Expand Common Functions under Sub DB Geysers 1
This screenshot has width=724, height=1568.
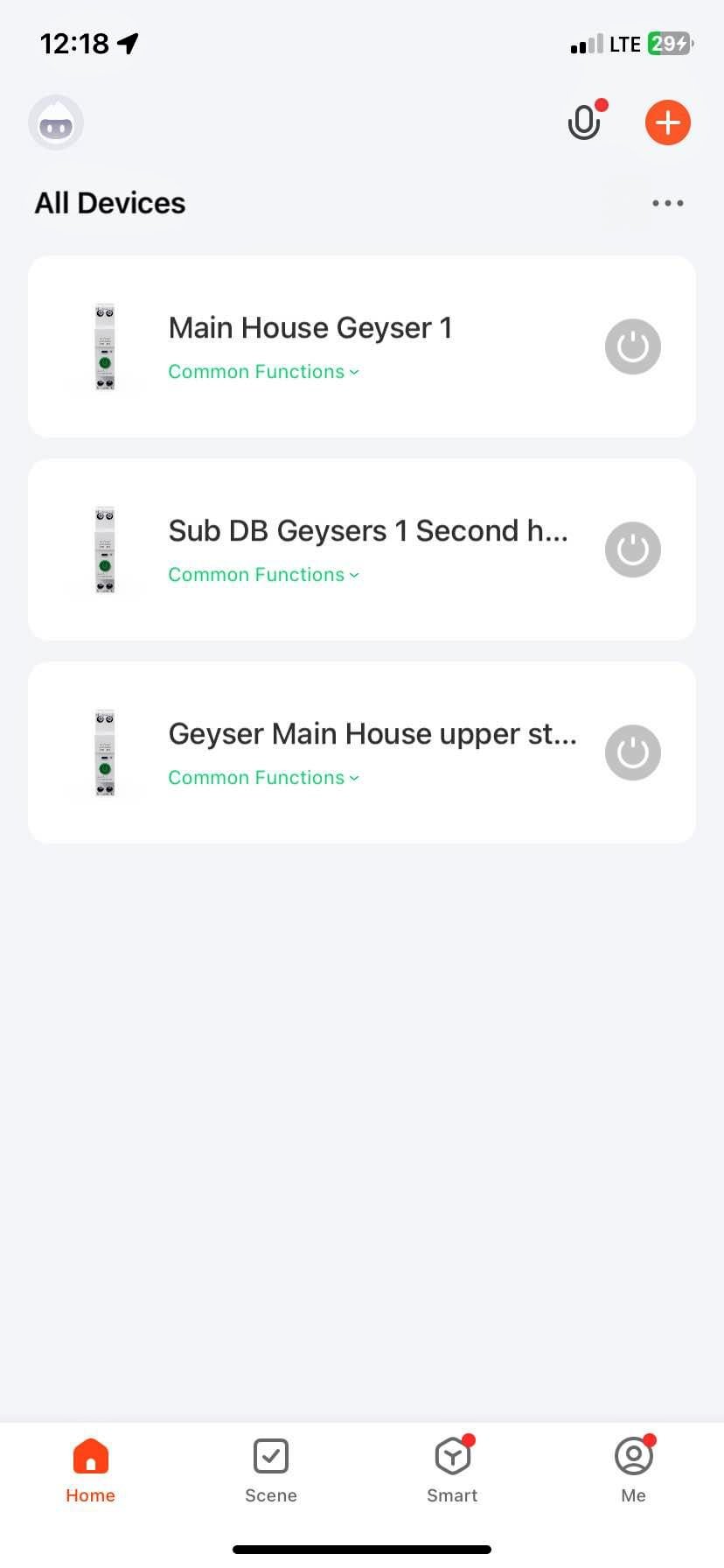click(263, 575)
